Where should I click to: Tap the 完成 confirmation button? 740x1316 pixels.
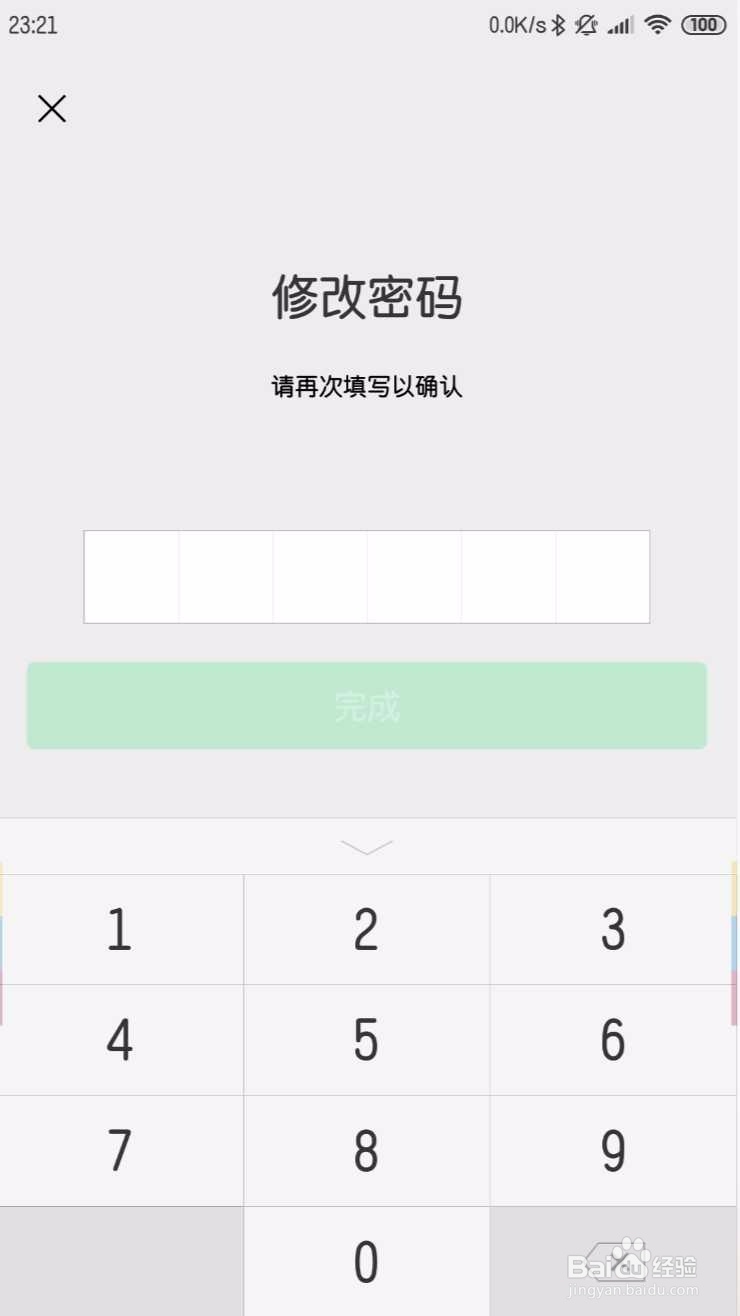(366, 705)
